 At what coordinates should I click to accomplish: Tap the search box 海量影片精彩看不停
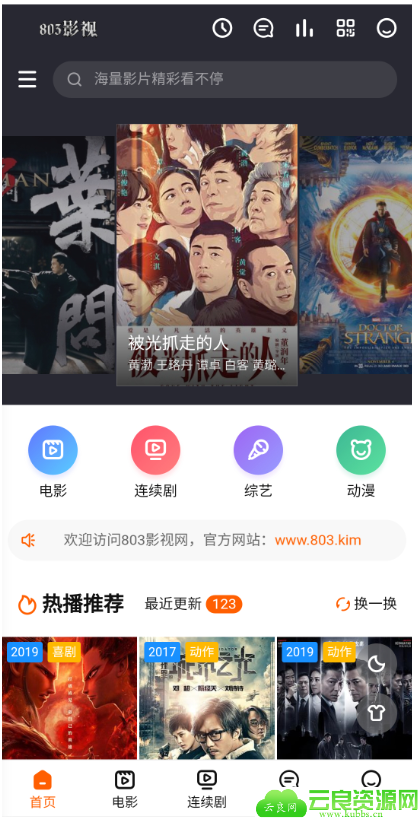click(x=225, y=79)
